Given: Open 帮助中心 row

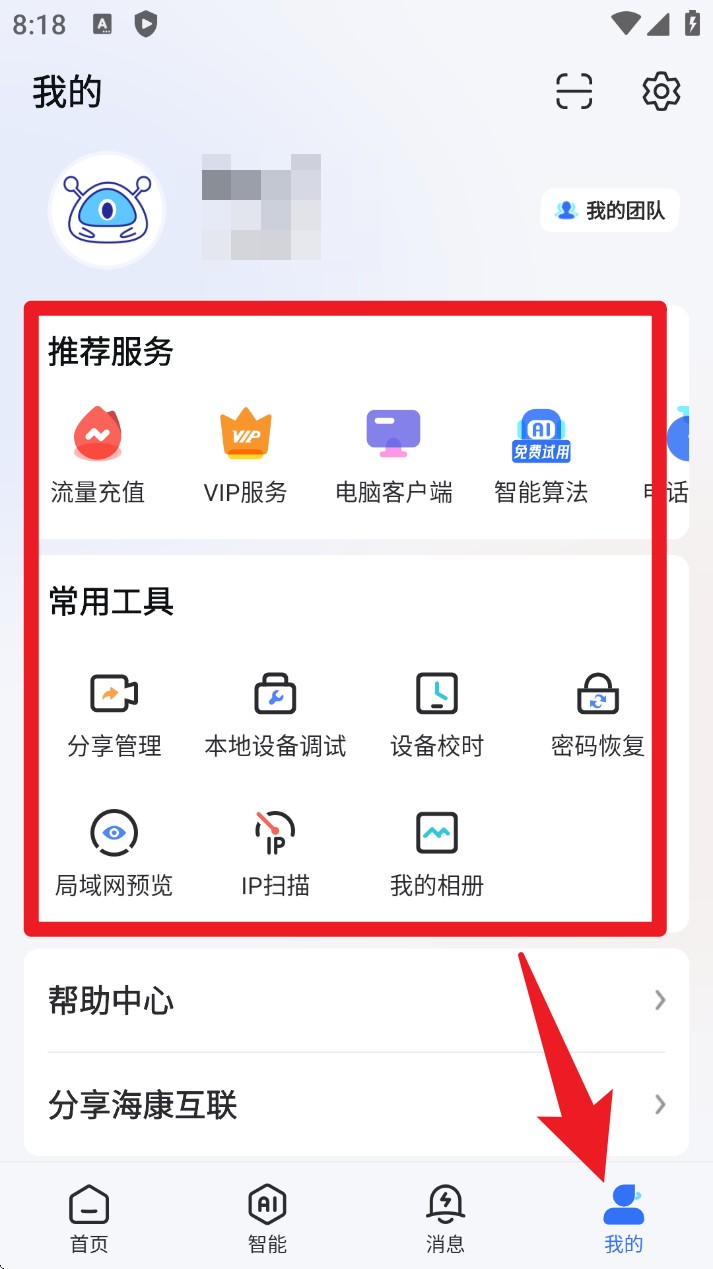Looking at the screenshot, I should 356,1000.
